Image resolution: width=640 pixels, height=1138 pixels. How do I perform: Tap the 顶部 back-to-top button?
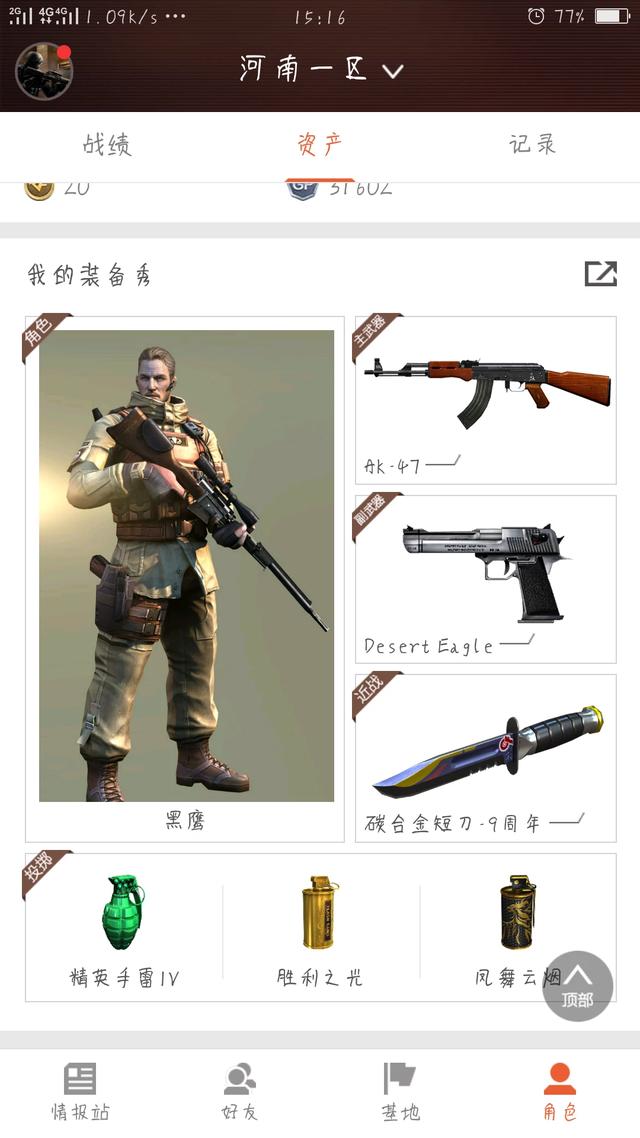[577, 985]
